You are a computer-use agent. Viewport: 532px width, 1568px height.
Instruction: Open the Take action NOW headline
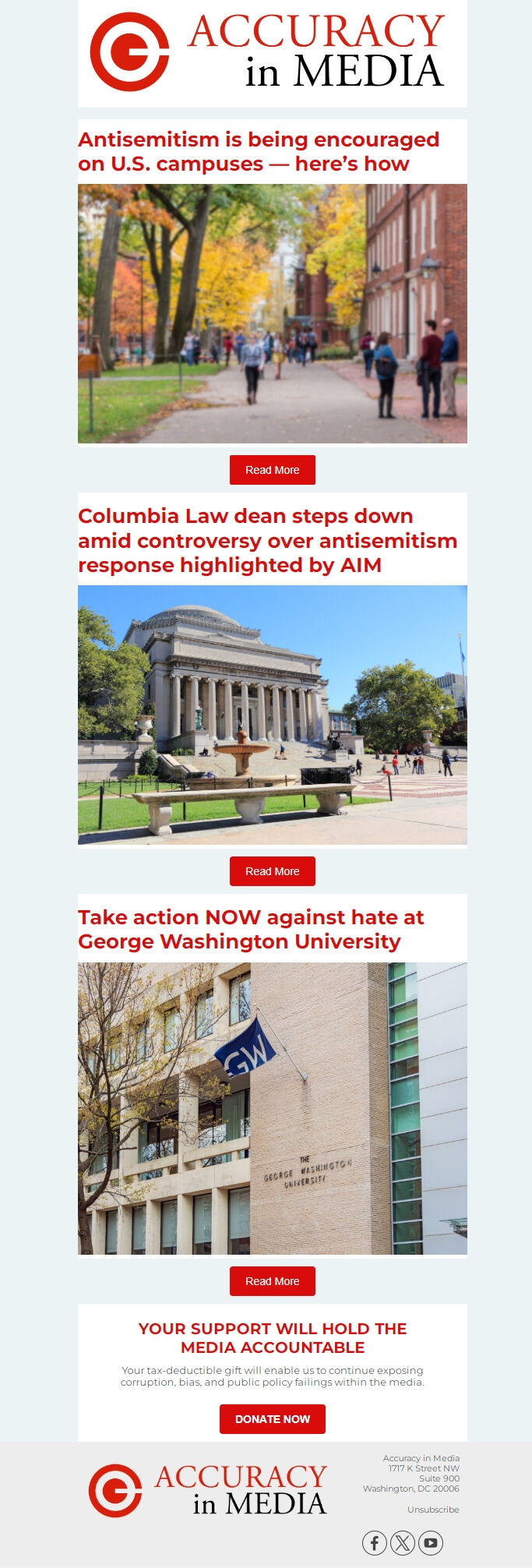coord(251,929)
